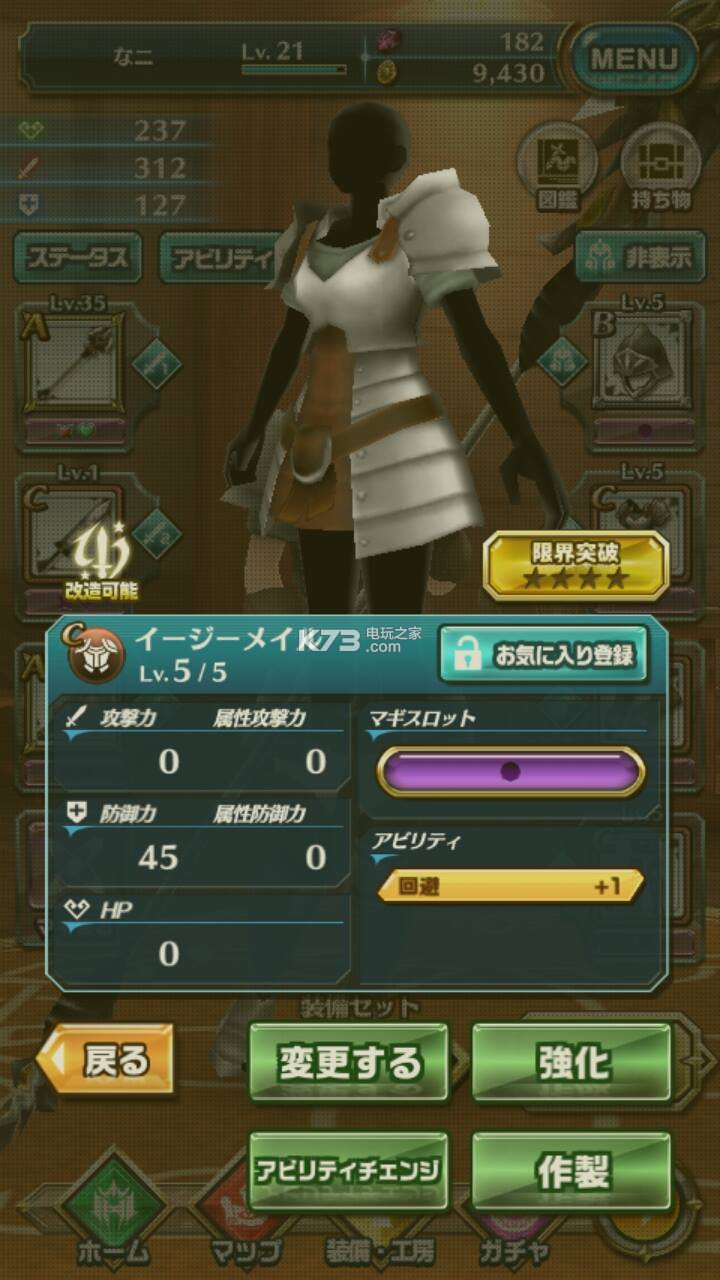720x1280 pixels.
Task: Tap 作製 to craft equipment
Action: [571, 1171]
